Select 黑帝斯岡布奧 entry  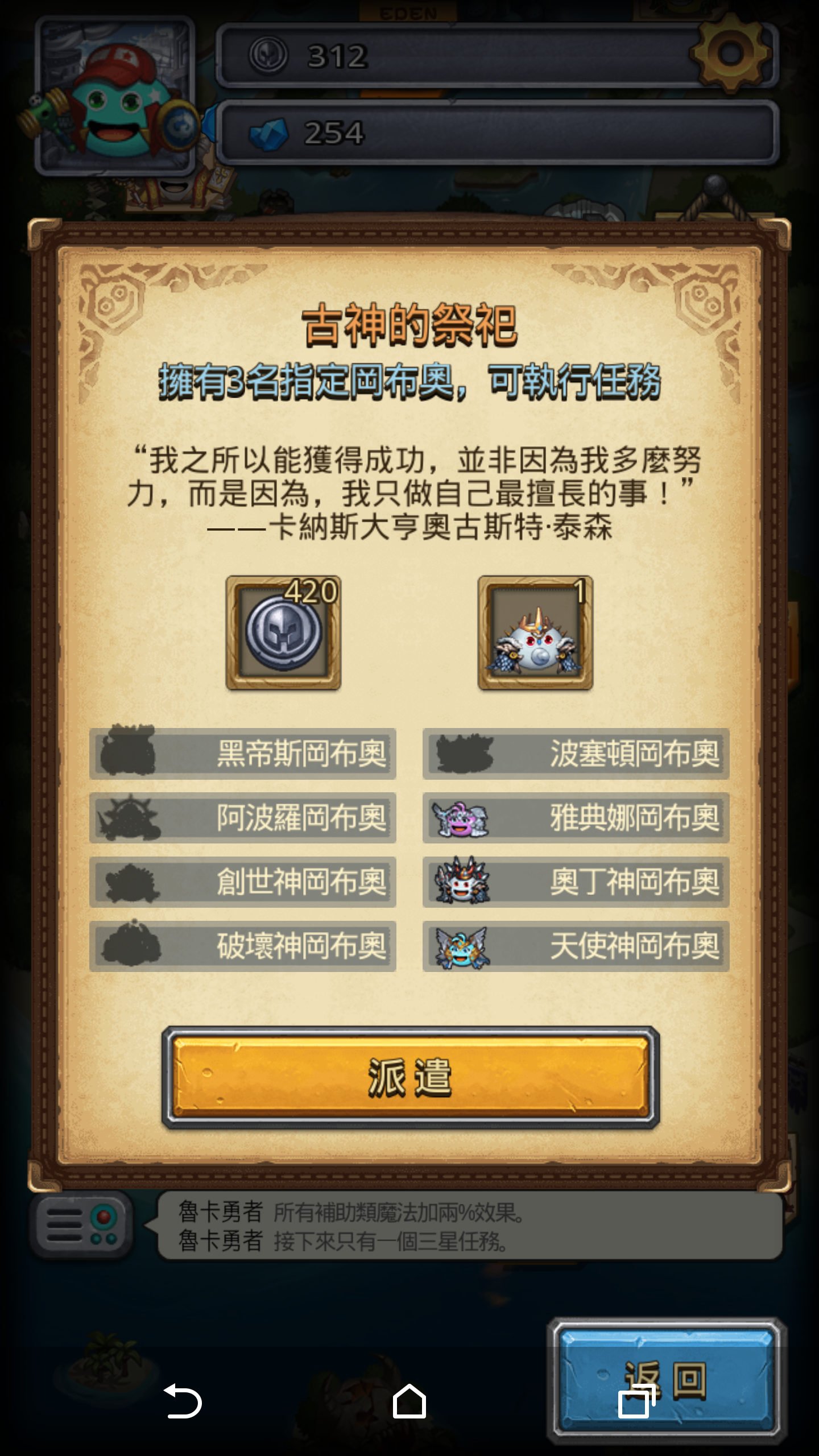[243, 754]
